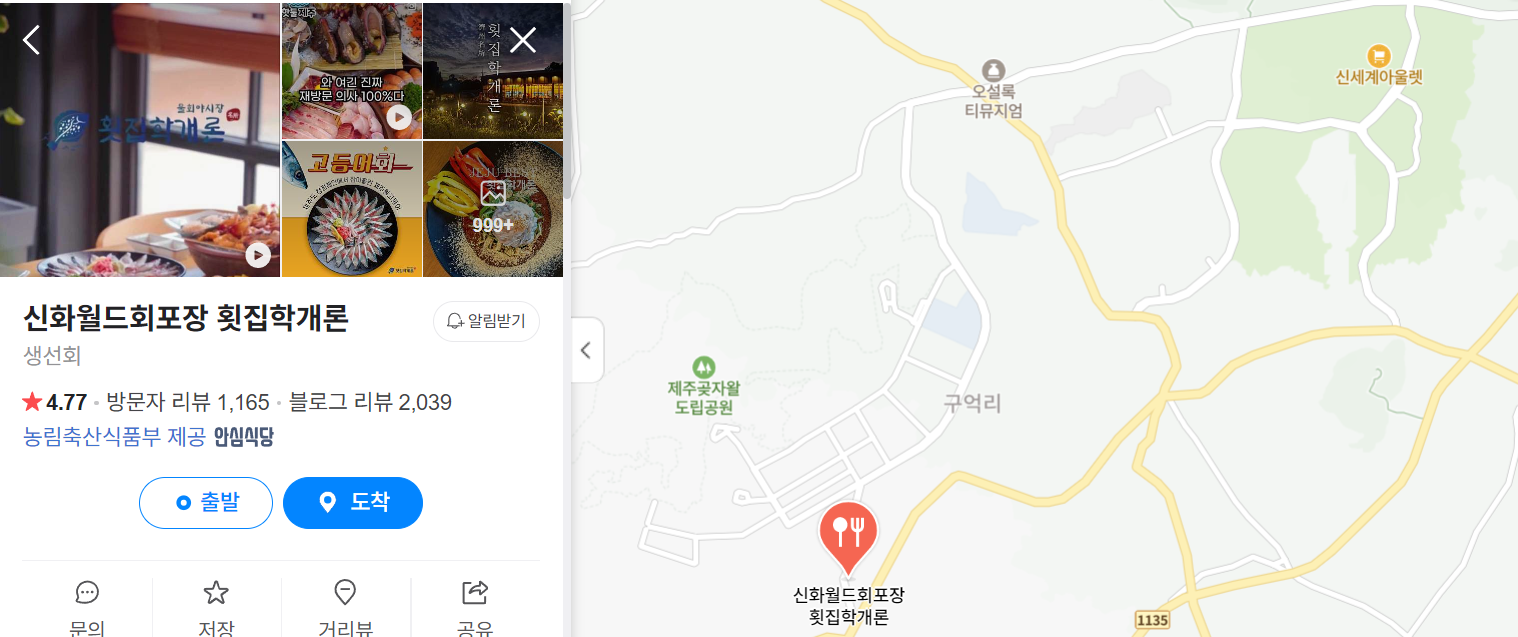Open the main restaurant video thumbnail
Screen dimensions: 1518x637
(140, 150)
